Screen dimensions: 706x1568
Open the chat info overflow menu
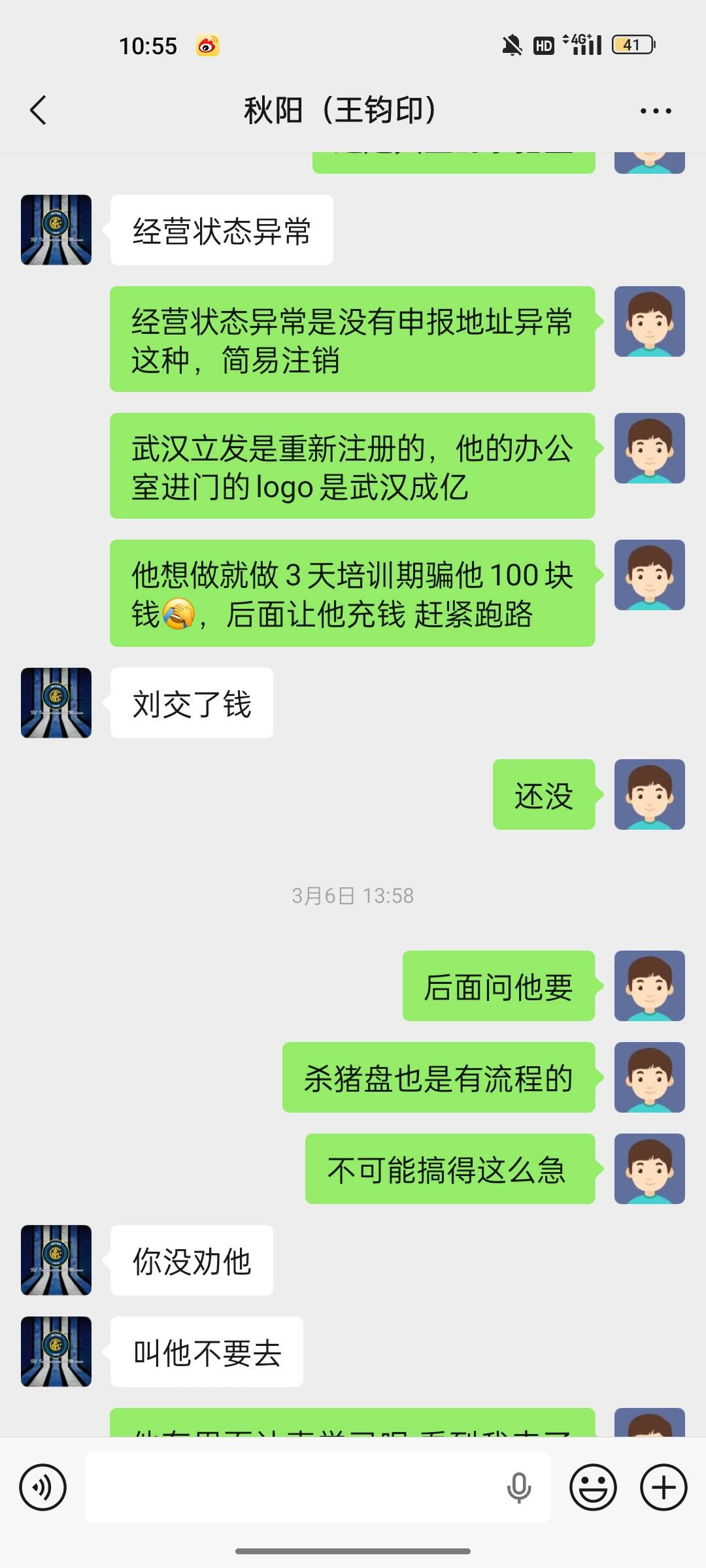click(x=656, y=111)
